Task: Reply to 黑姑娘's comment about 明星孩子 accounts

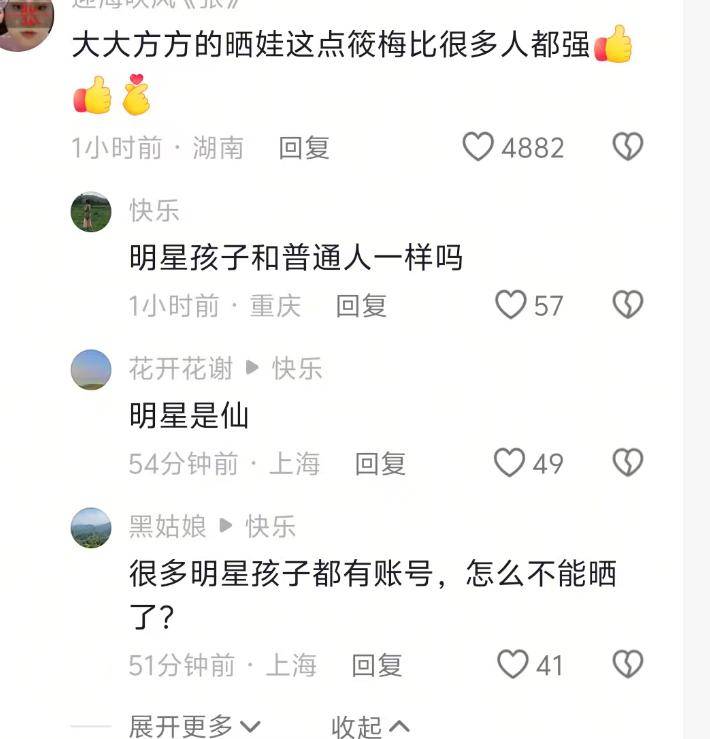Action: [x=377, y=665]
